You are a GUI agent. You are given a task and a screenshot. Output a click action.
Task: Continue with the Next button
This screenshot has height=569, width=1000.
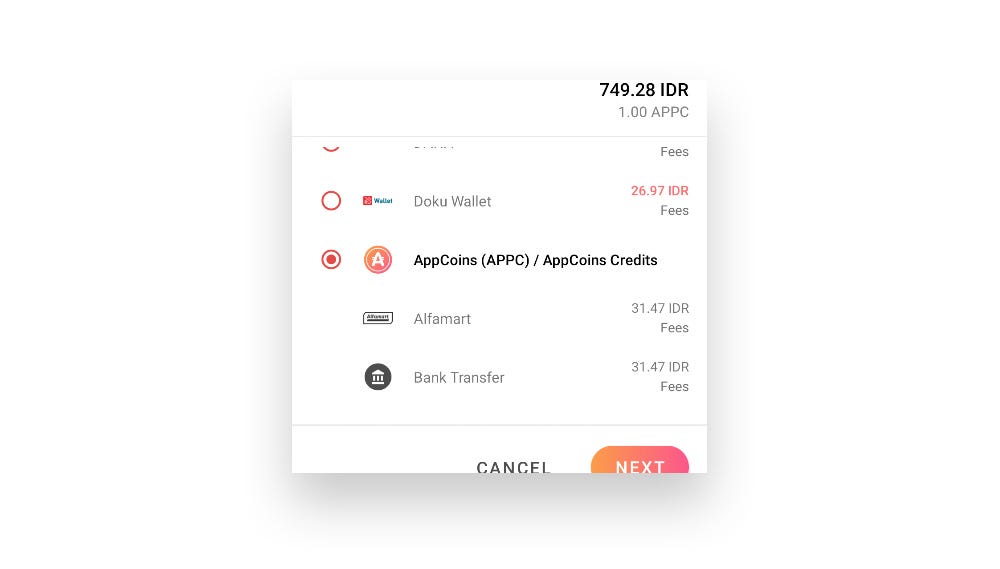640,463
